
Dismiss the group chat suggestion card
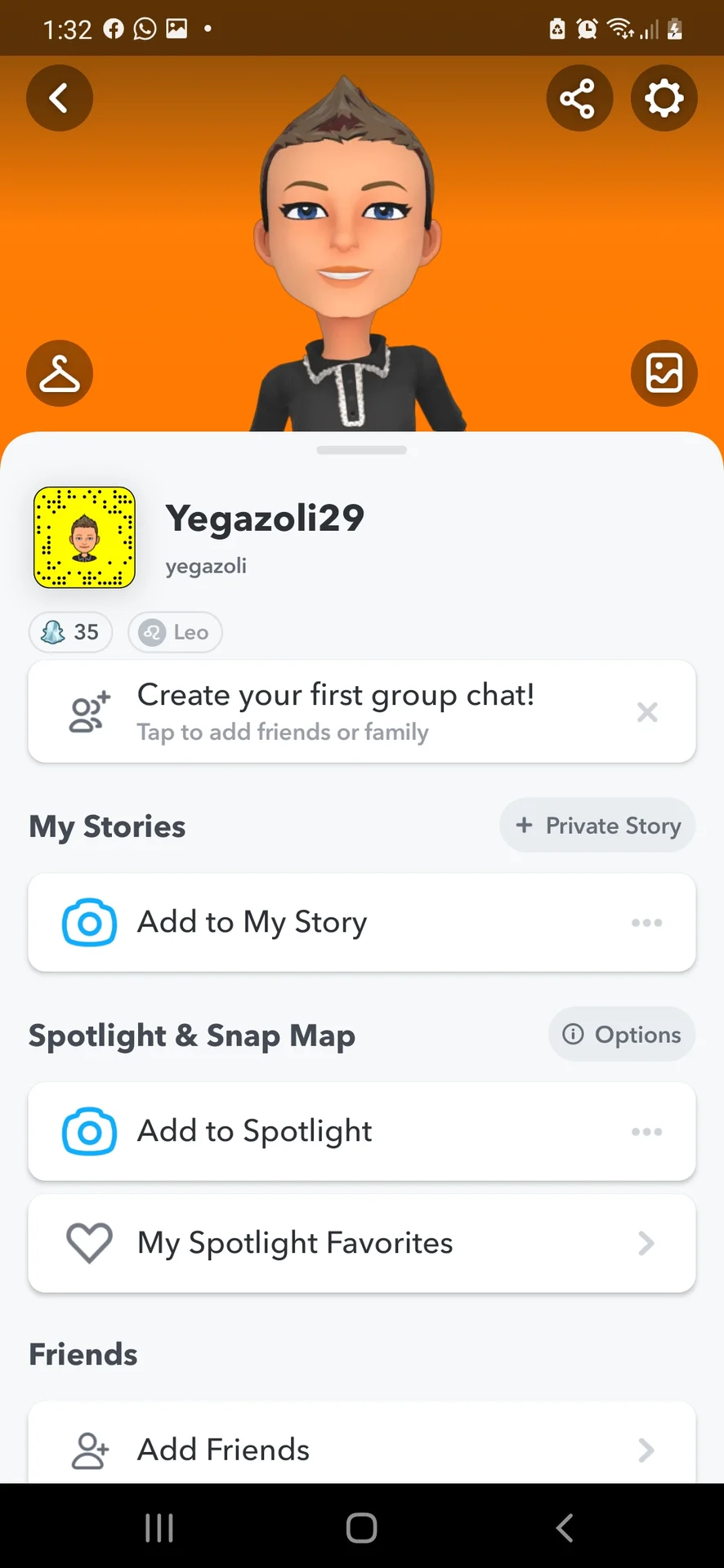pos(647,712)
